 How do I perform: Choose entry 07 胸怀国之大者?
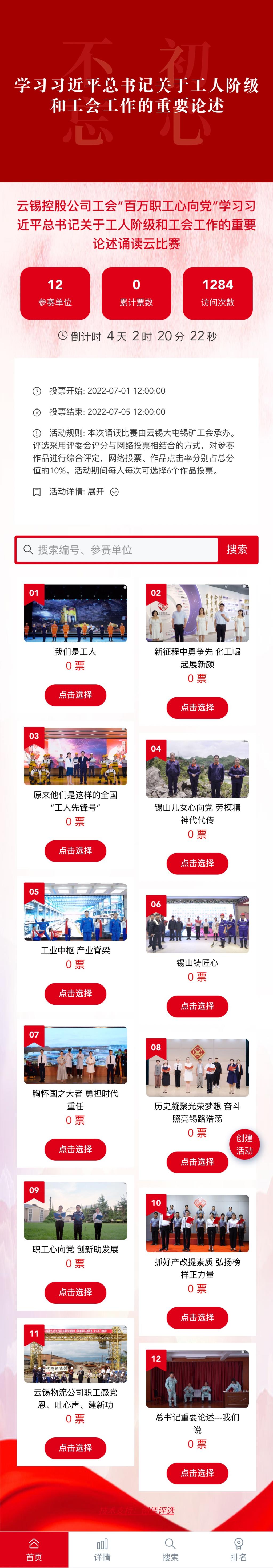tap(75, 1149)
